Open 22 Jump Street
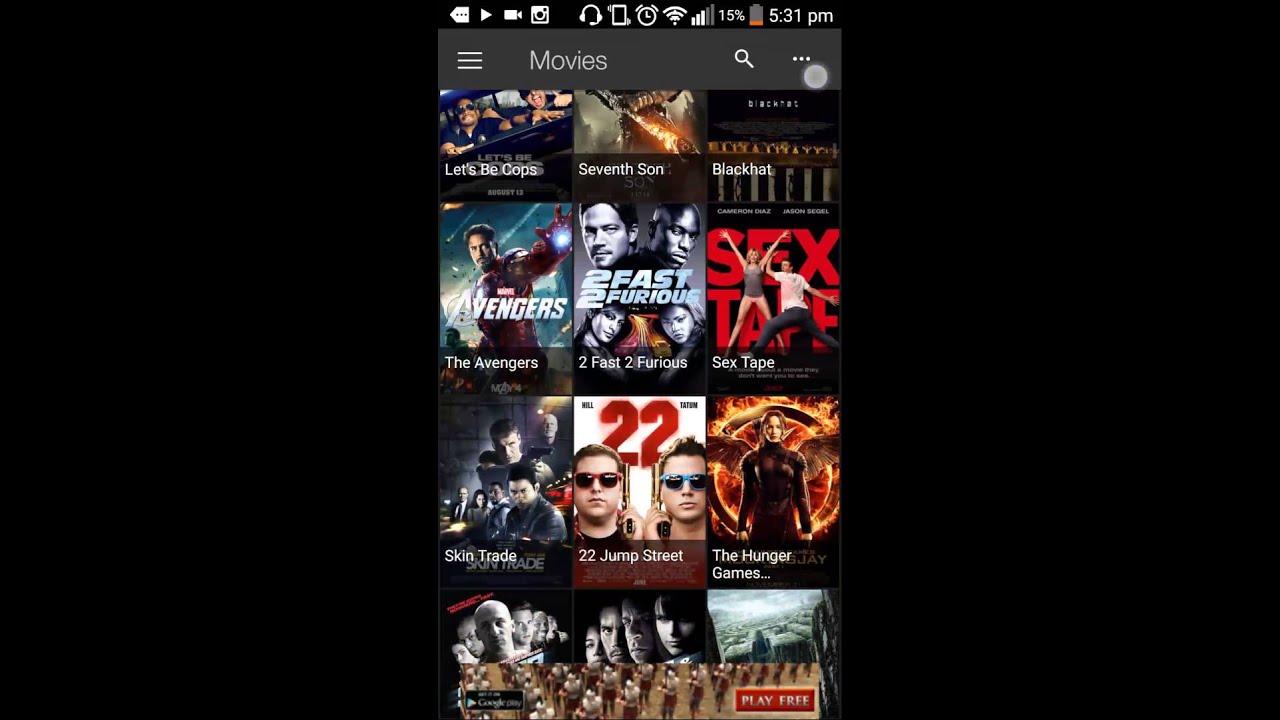The image size is (1280, 720). [x=639, y=490]
